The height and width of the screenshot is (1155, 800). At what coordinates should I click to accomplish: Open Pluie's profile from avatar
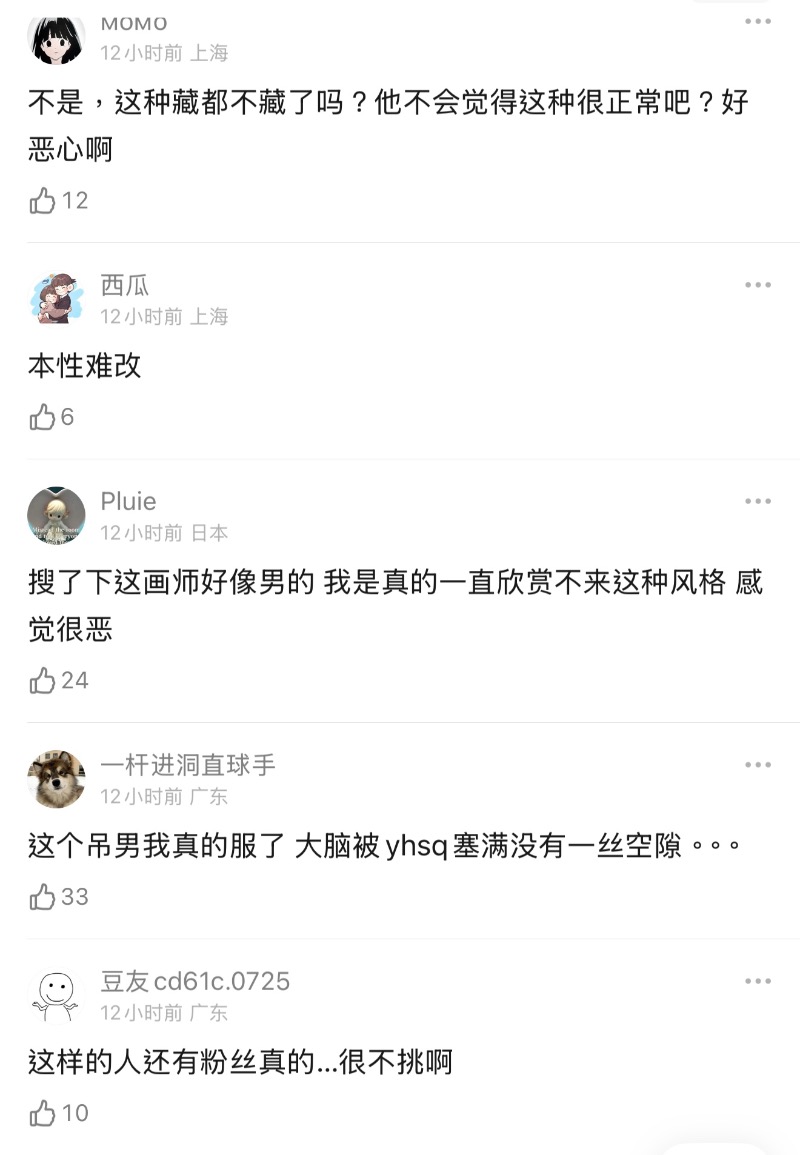(x=56, y=516)
